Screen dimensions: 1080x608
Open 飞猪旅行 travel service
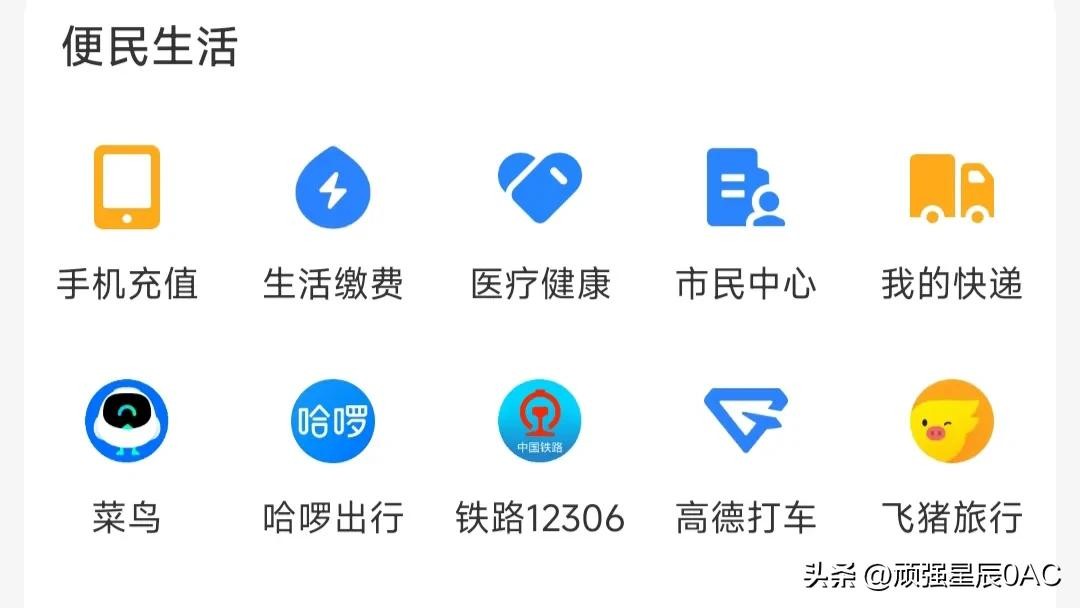point(952,421)
